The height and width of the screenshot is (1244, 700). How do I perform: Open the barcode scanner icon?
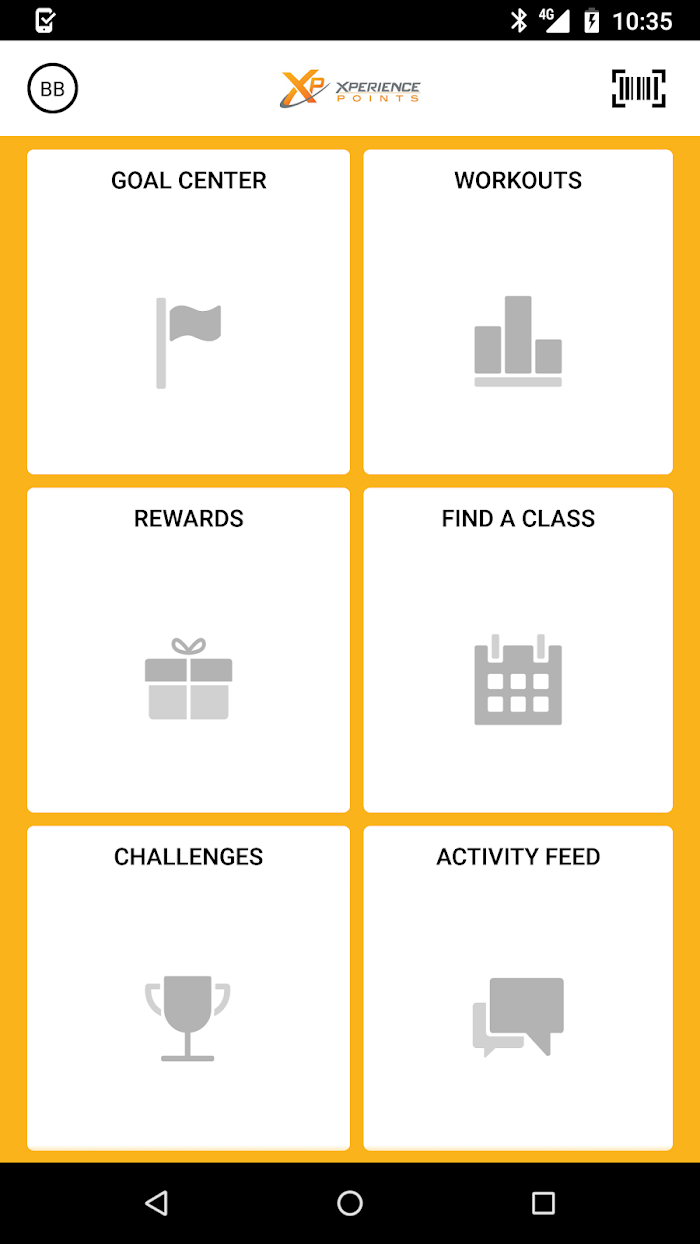coord(639,89)
